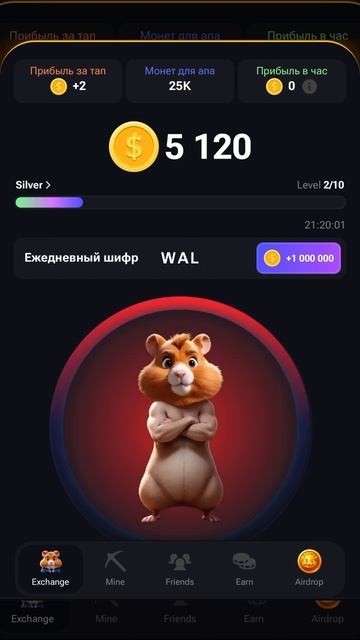Open the Airdrop tab
360x640 pixels.
(x=309, y=569)
